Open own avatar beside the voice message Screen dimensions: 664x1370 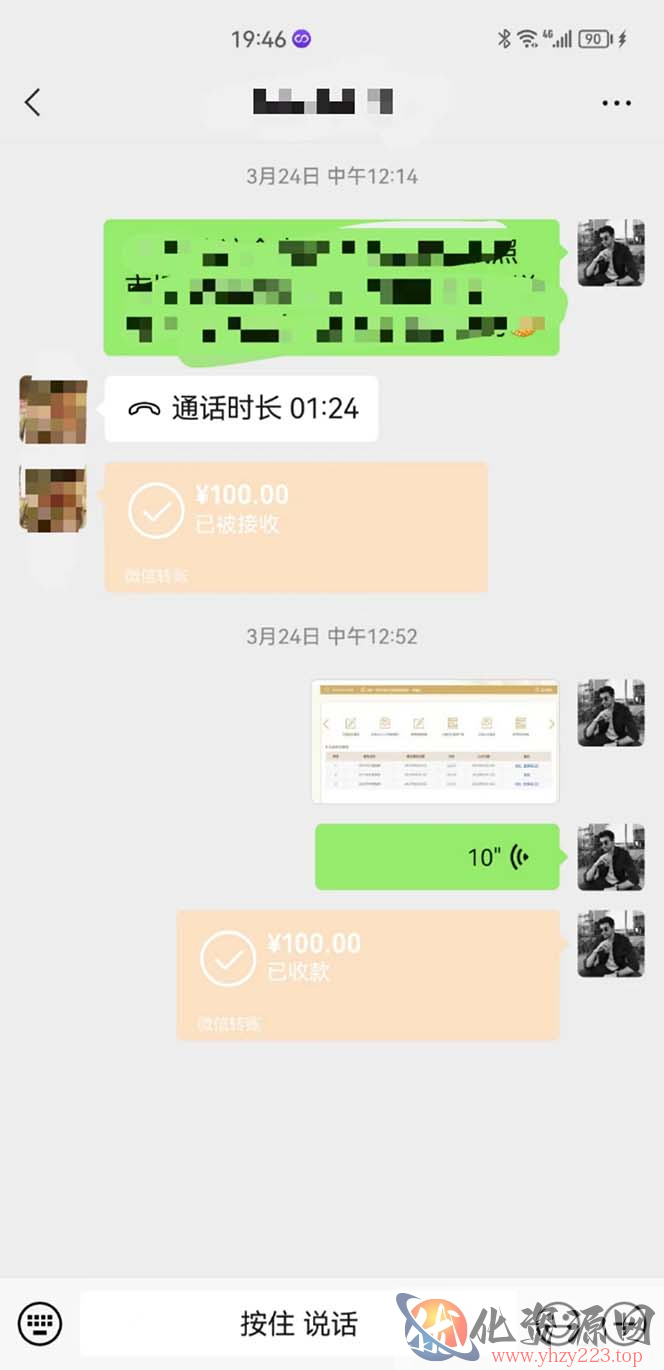(x=611, y=857)
